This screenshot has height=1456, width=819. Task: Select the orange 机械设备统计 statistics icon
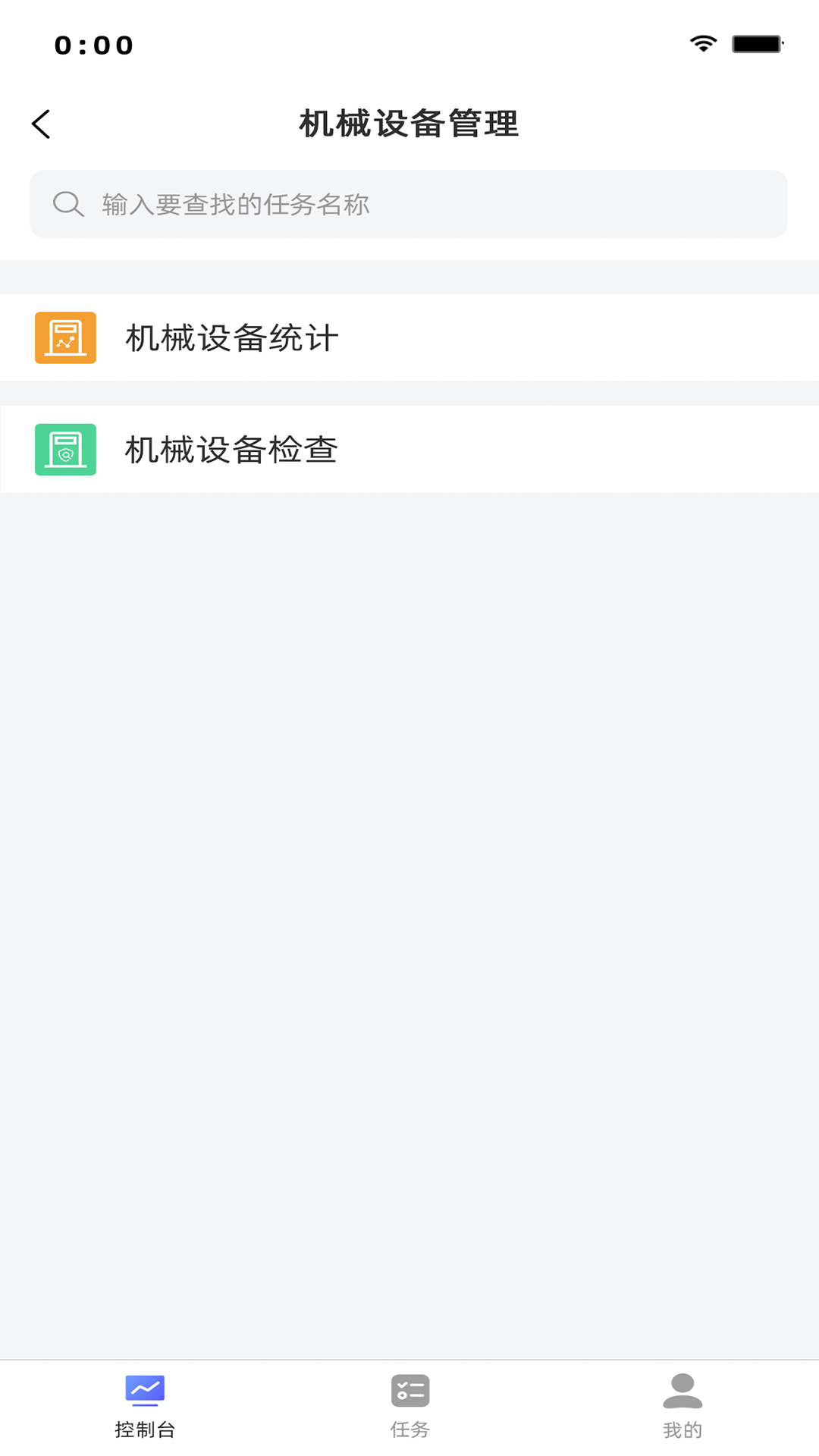coord(65,338)
